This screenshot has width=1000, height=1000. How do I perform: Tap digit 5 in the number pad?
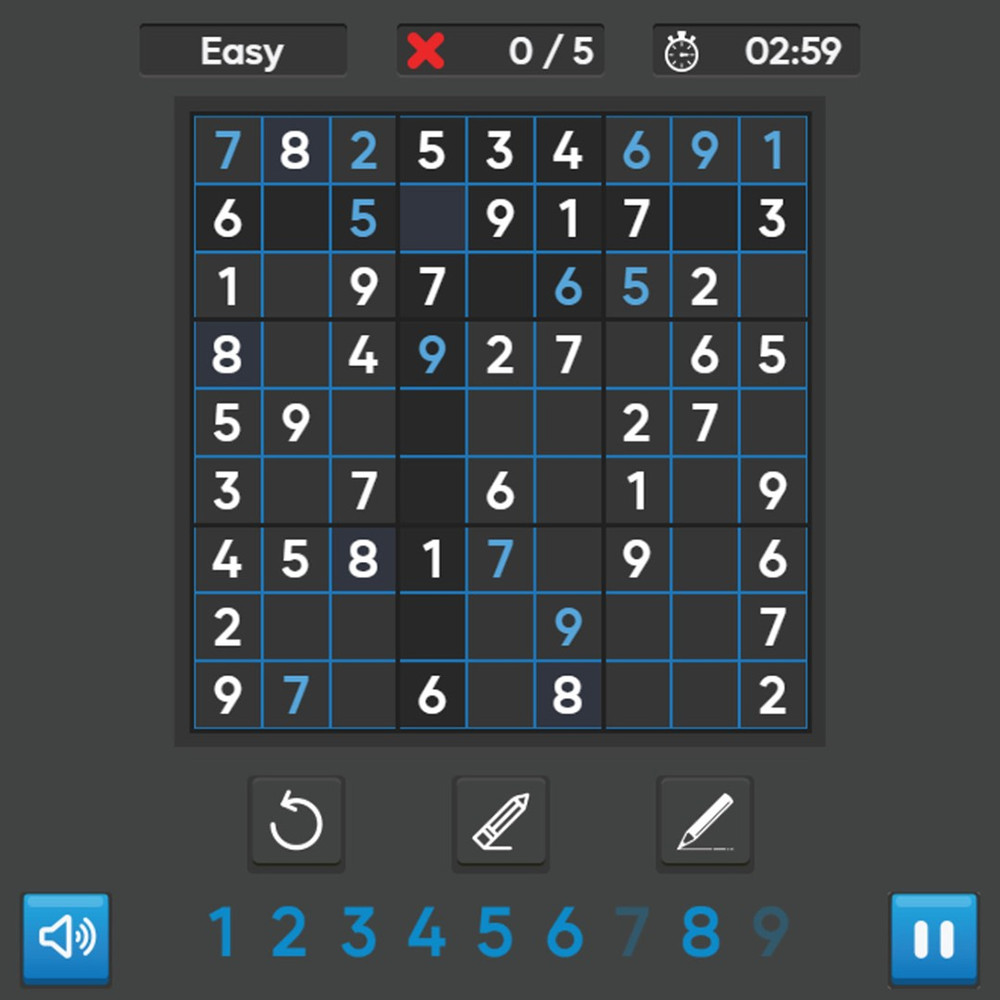click(x=495, y=933)
